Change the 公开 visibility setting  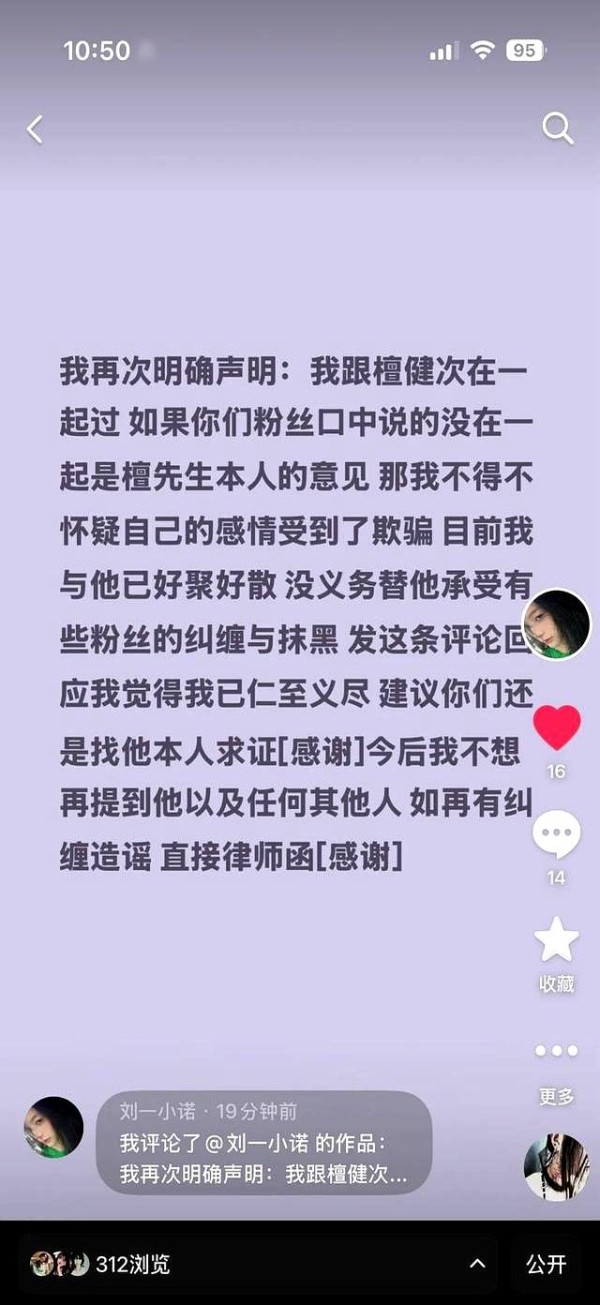tap(546, 1264)
